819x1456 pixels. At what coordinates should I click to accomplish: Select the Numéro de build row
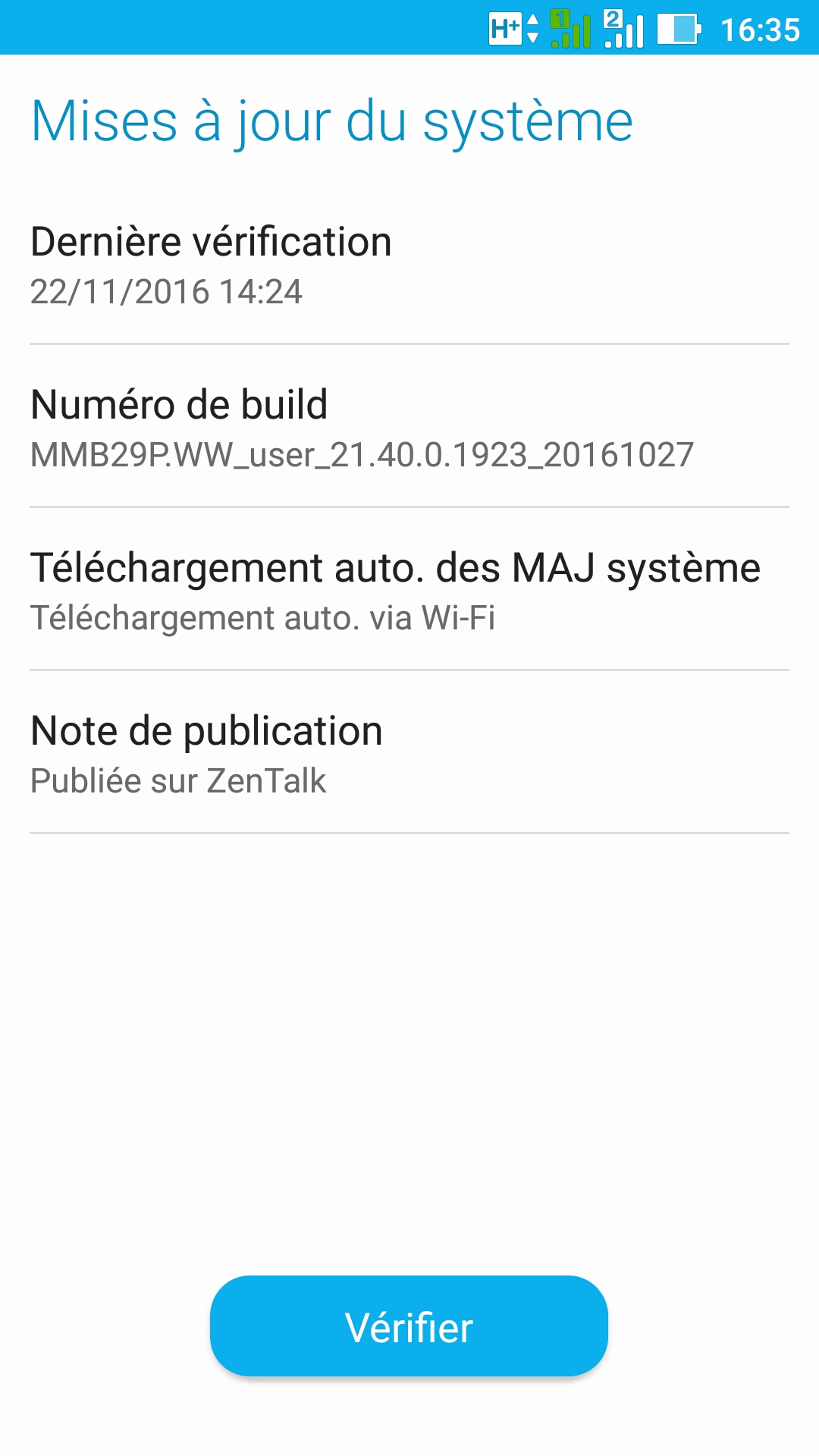point(409,426)
